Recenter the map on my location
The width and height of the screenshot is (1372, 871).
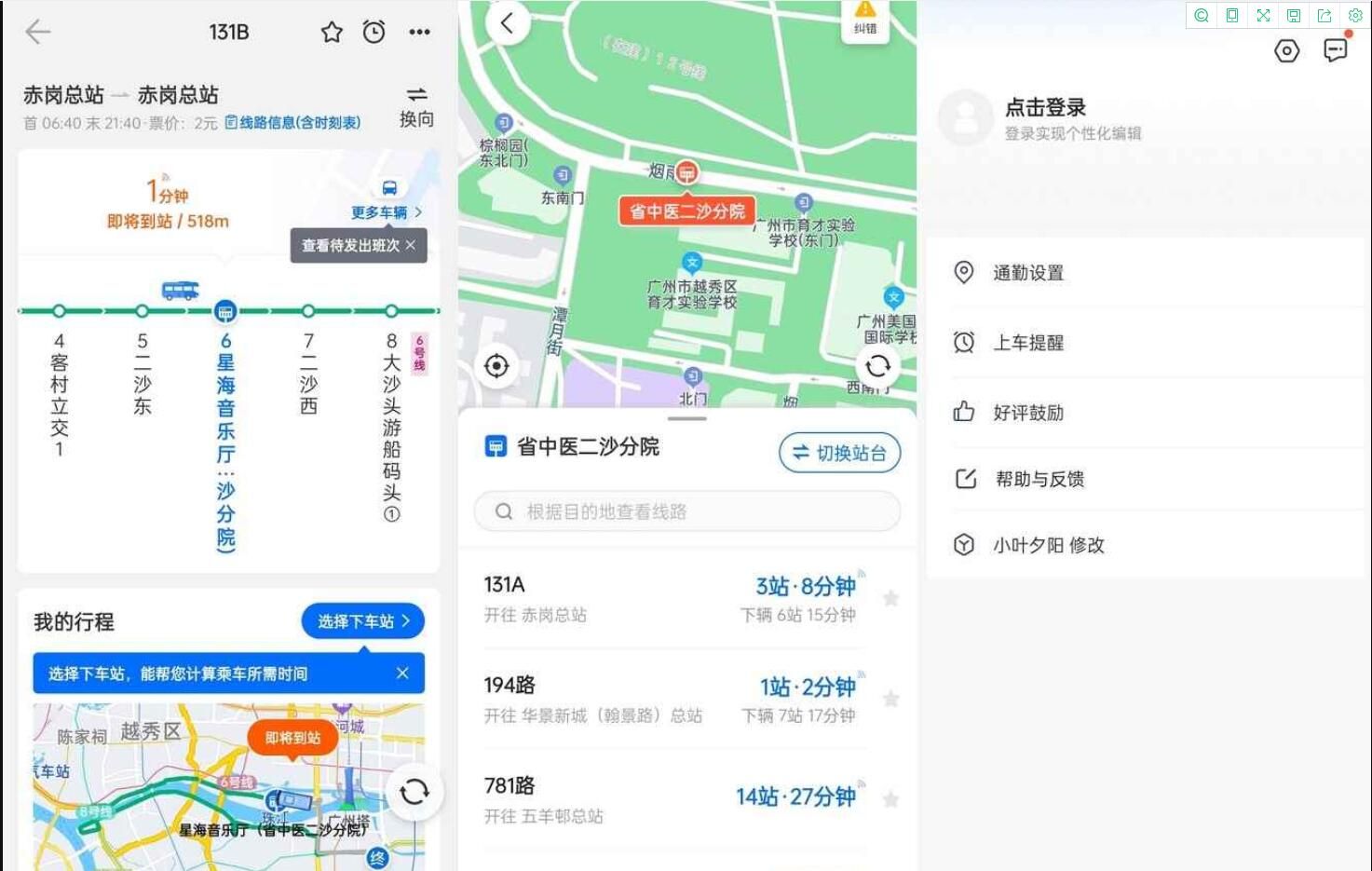[x=496, y=366]
